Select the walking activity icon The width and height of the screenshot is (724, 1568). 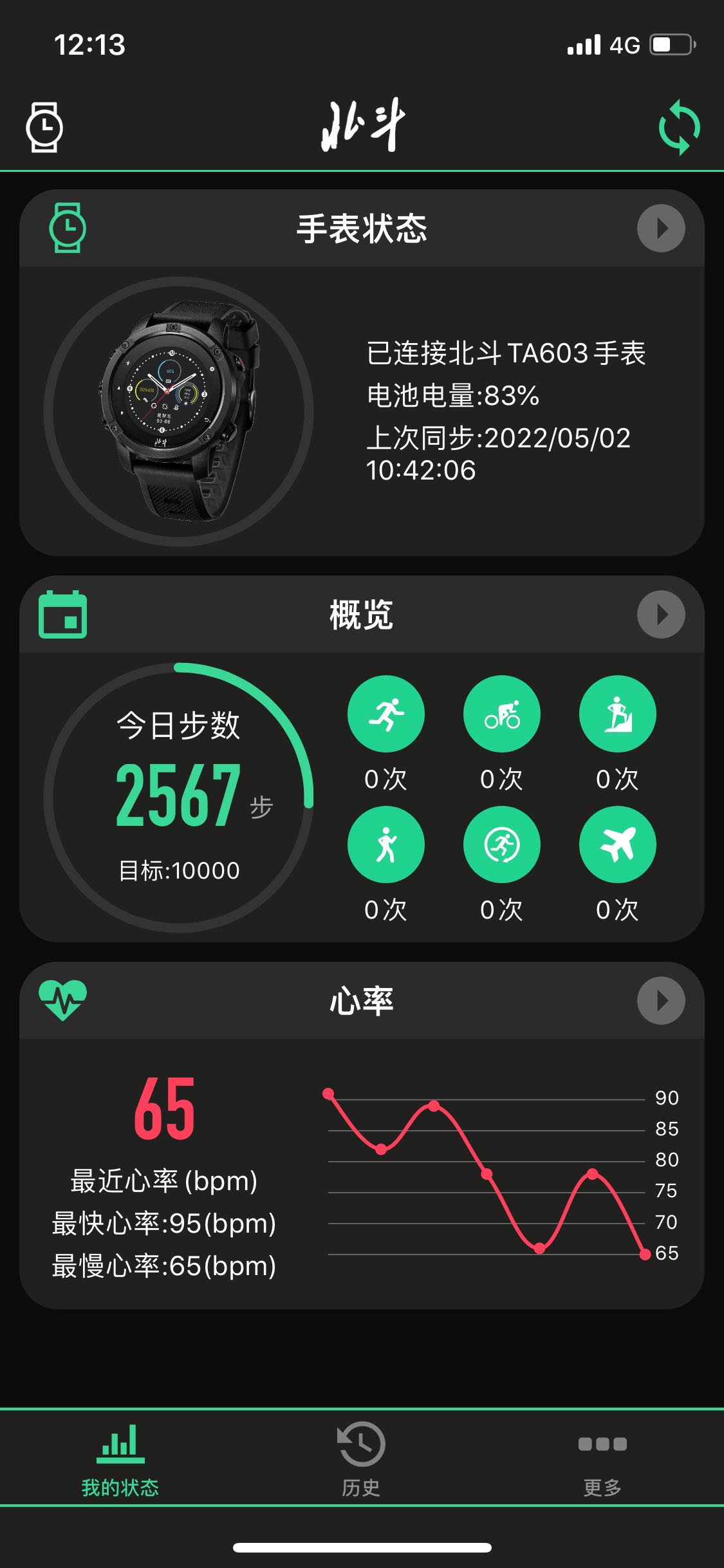point(385,845)
